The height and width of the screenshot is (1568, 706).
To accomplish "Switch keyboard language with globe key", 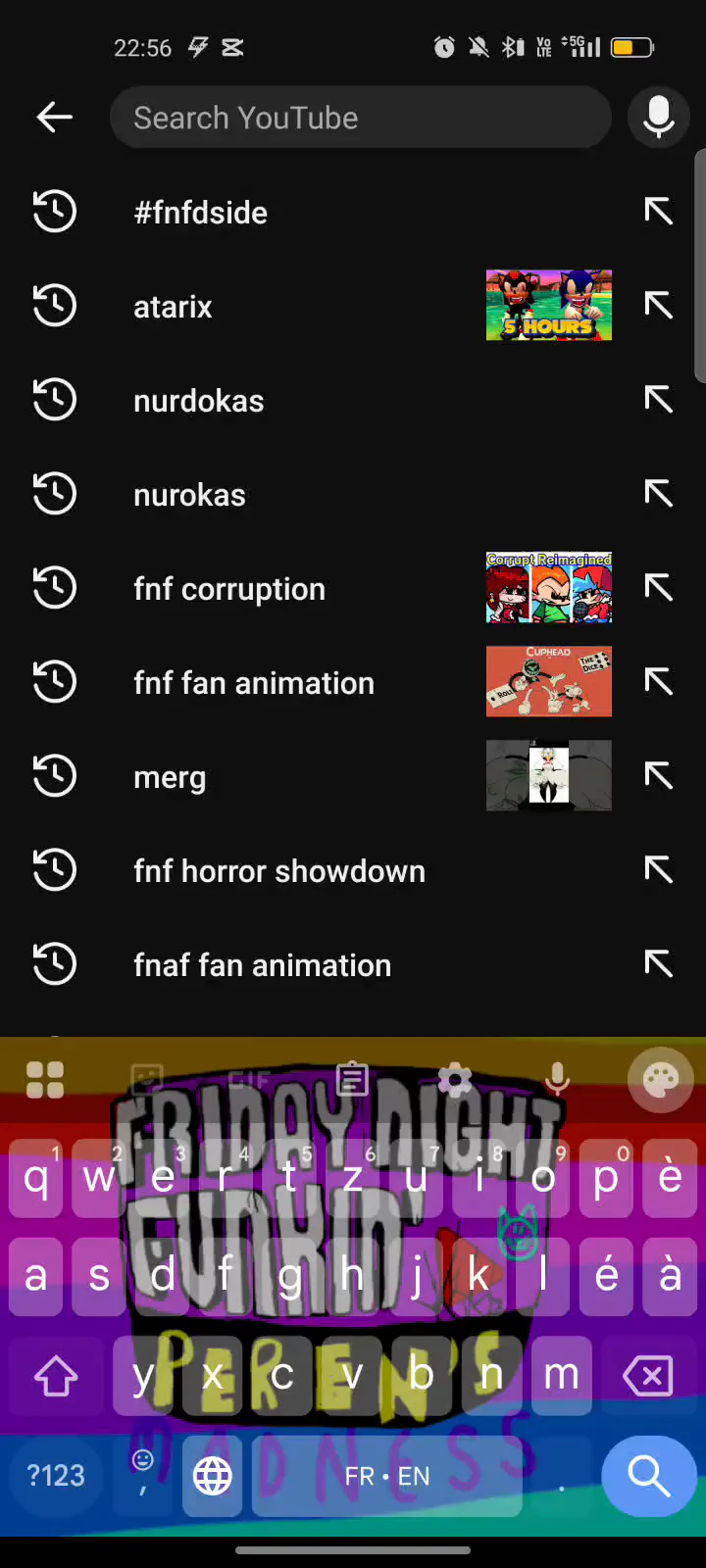I will click(213, 1476).
